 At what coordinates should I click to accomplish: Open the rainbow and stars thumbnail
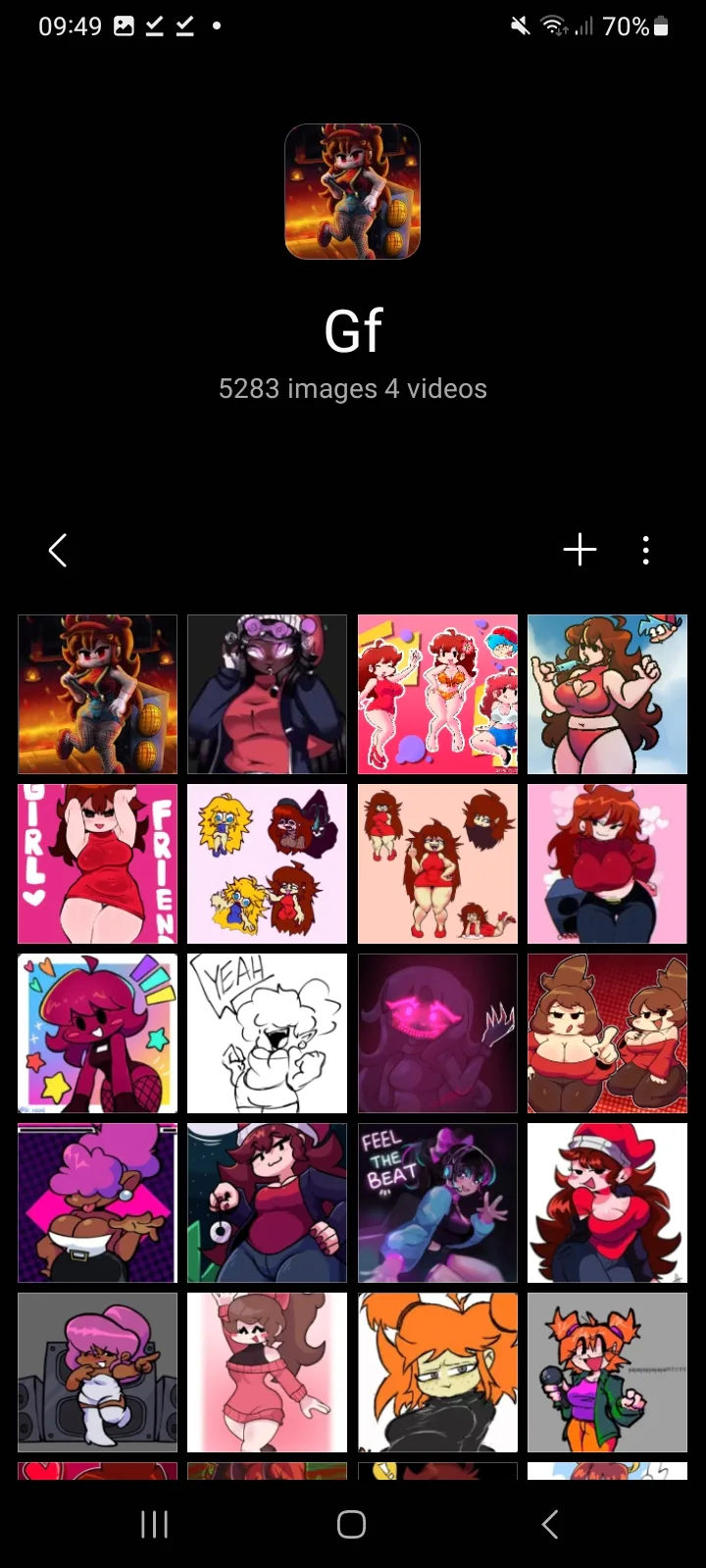click(97, 1033)
